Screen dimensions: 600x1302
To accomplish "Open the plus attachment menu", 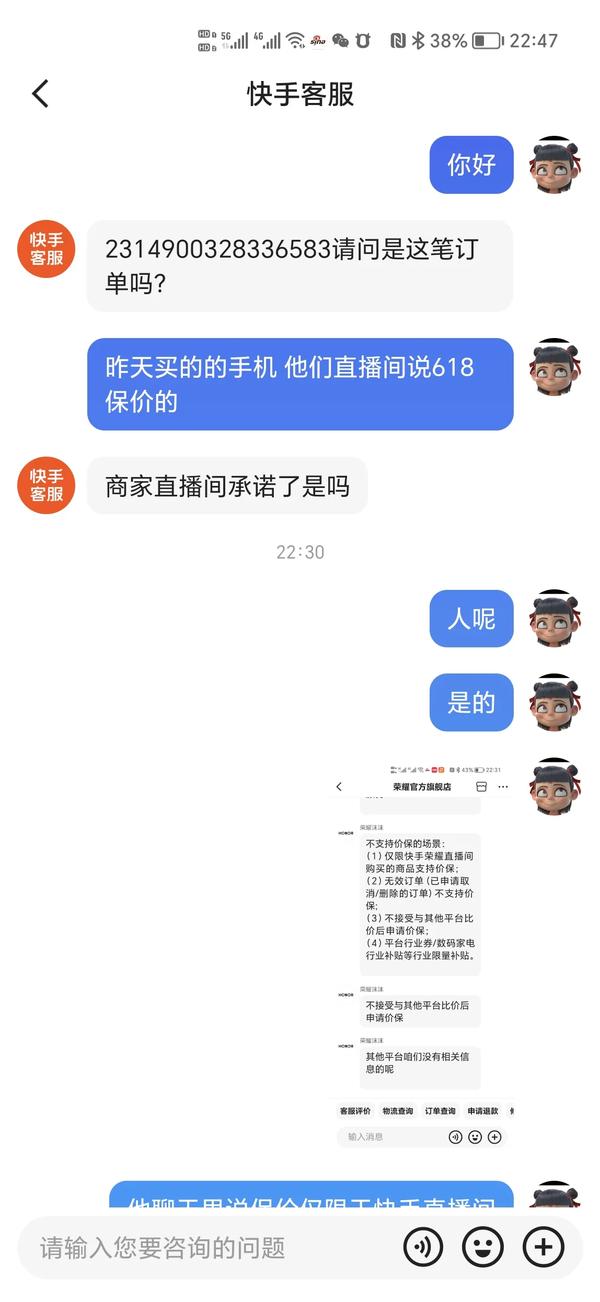I will [x=544, y=1247].
